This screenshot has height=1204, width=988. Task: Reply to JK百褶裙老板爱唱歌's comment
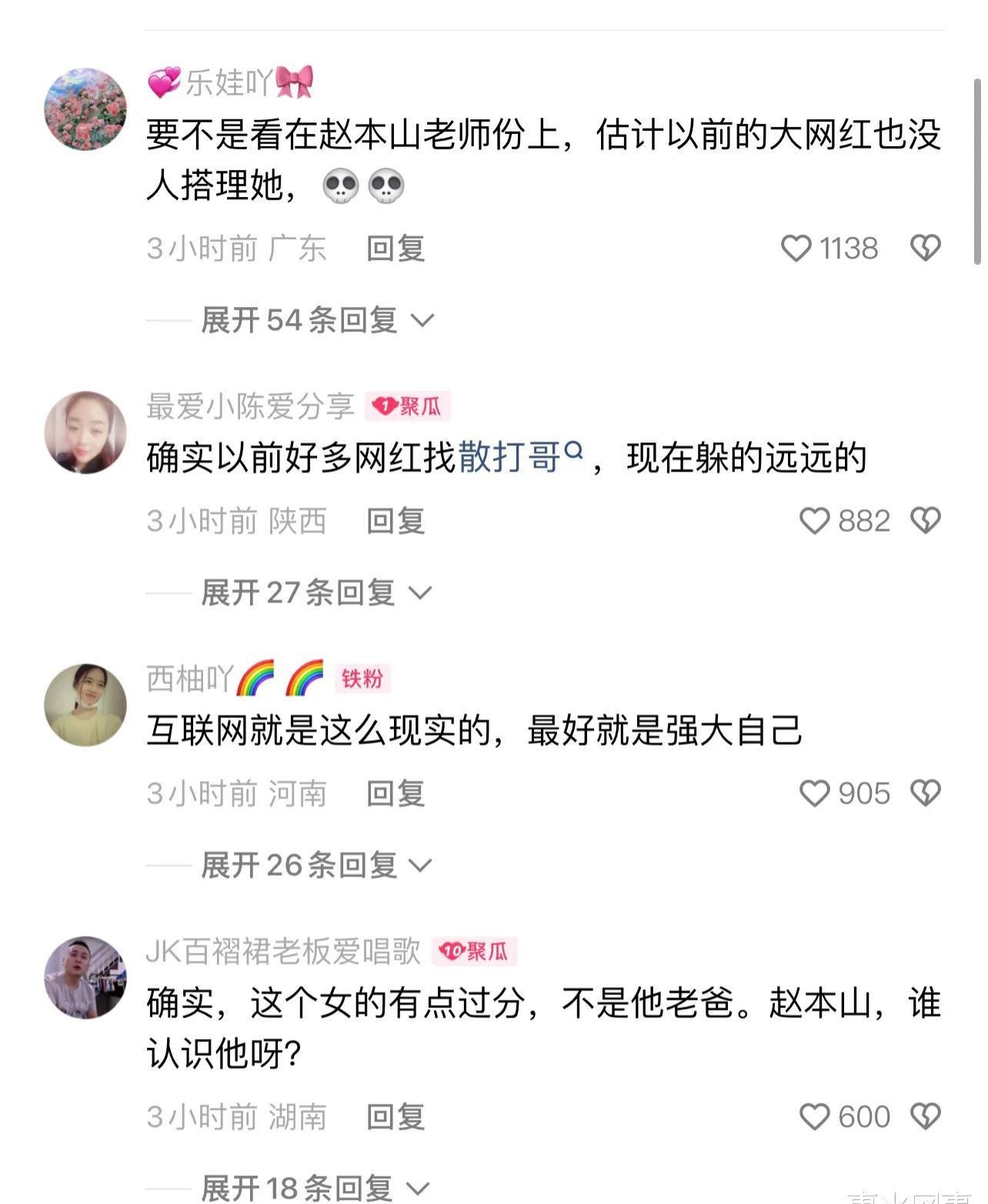coord(396,1116)
